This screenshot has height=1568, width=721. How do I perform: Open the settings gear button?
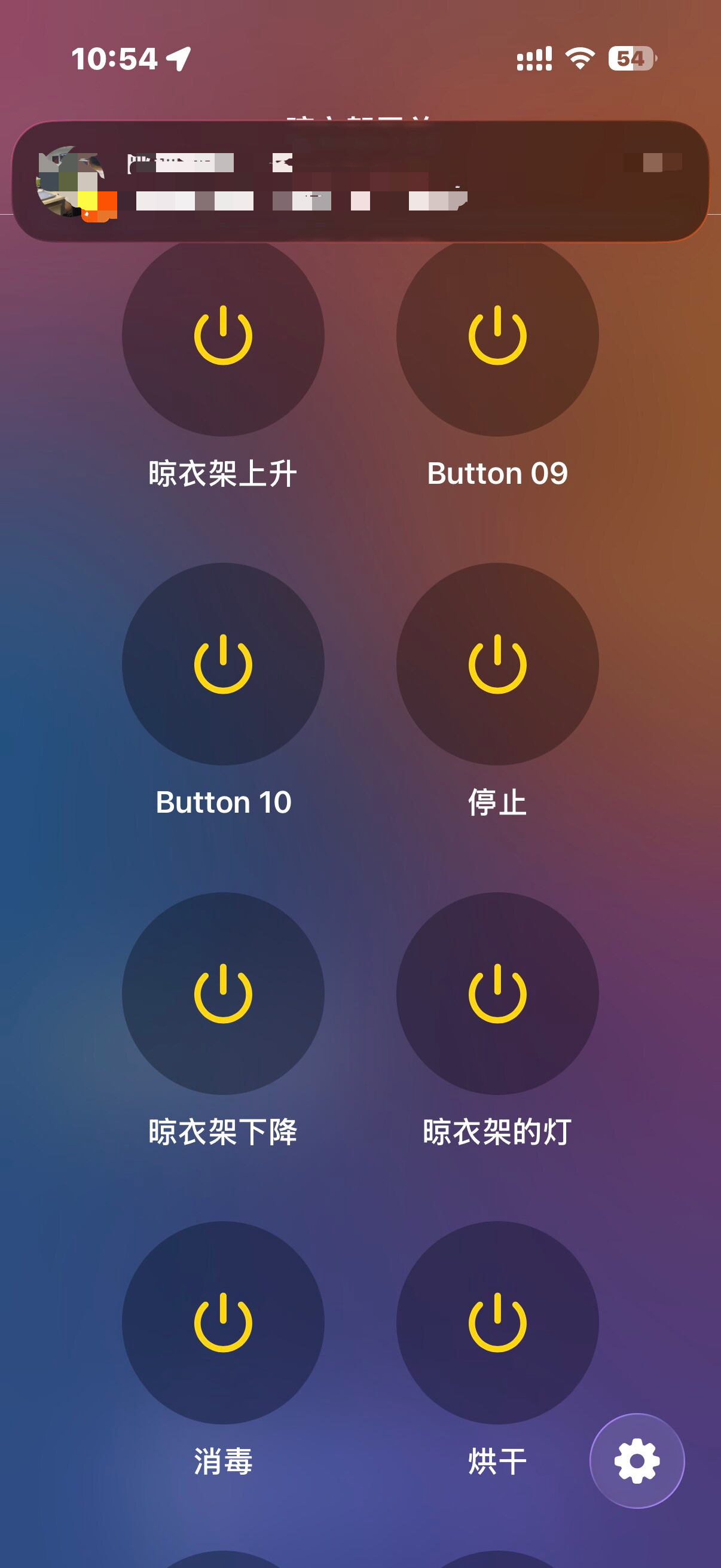click(637, 1460)
